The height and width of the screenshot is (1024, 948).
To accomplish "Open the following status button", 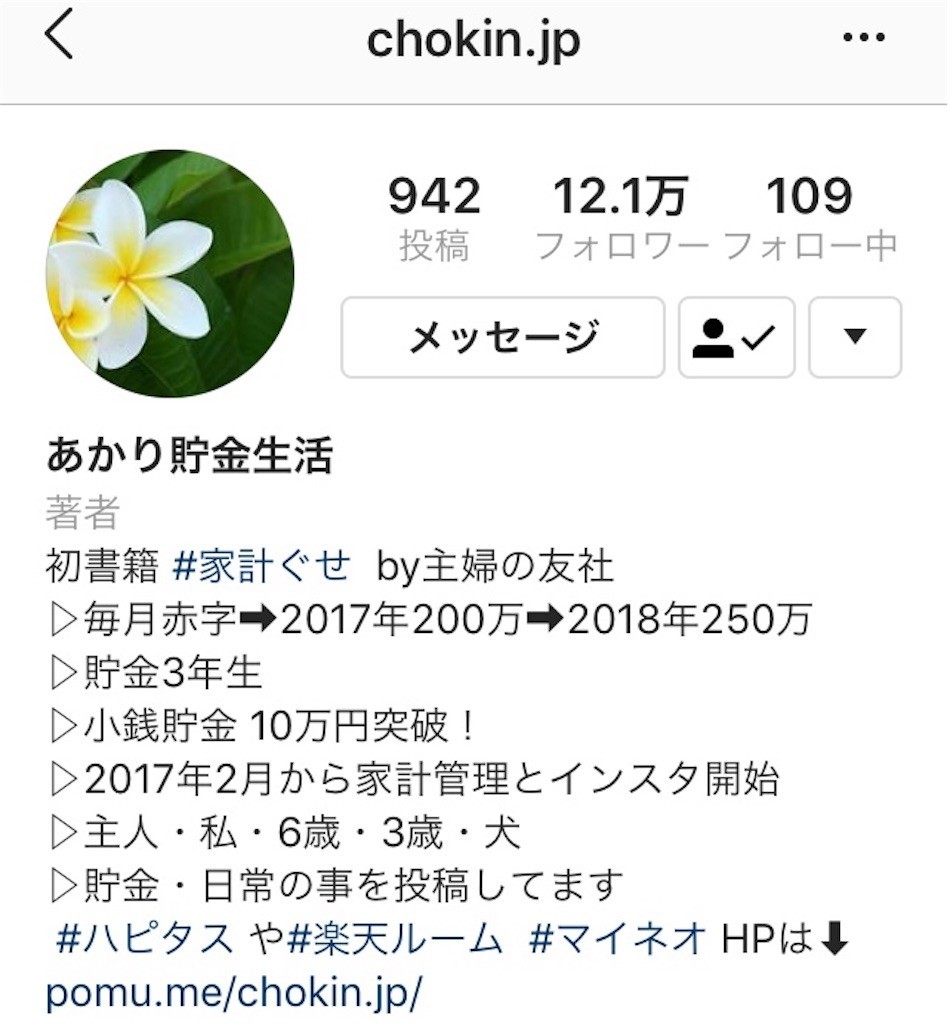I will (736, 337).
